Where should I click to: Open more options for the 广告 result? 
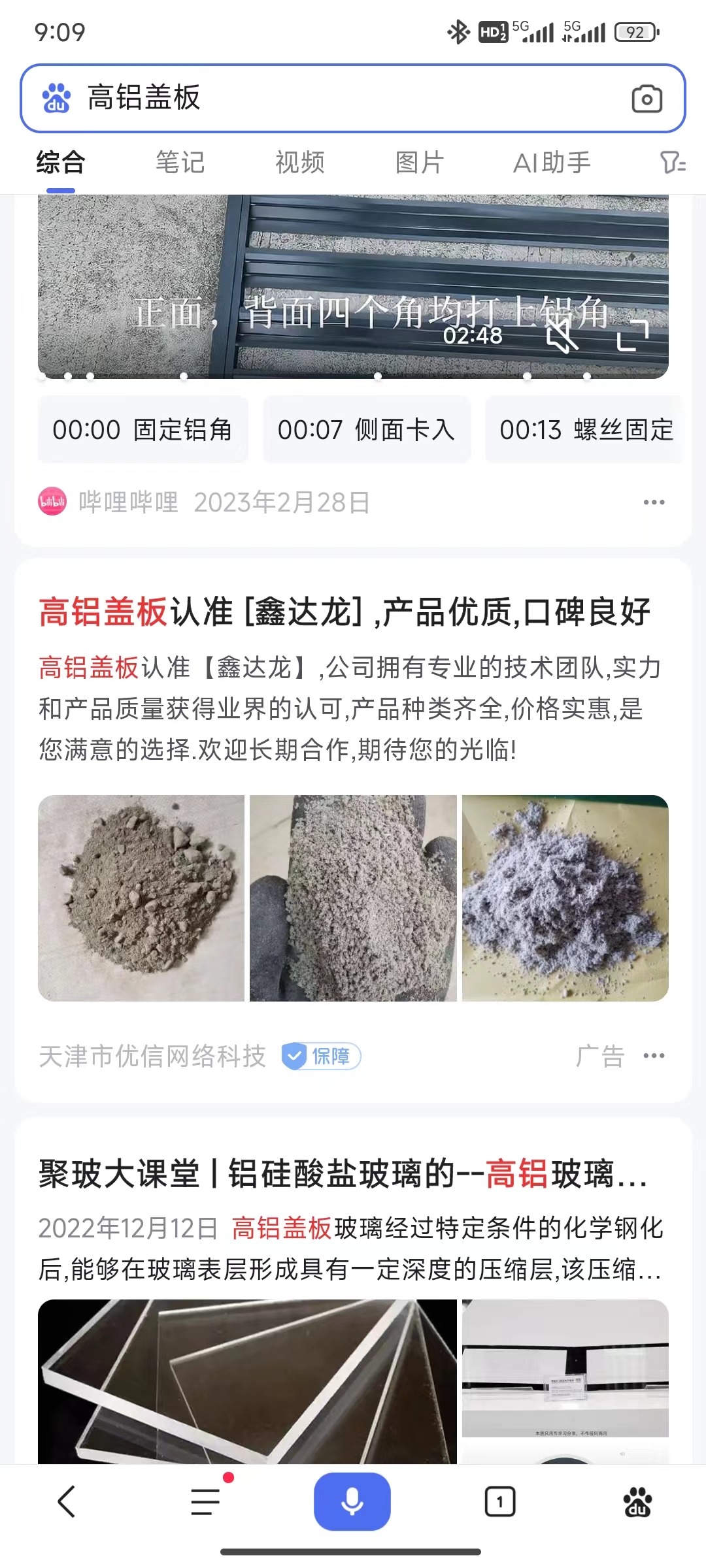pos(654,1056)
